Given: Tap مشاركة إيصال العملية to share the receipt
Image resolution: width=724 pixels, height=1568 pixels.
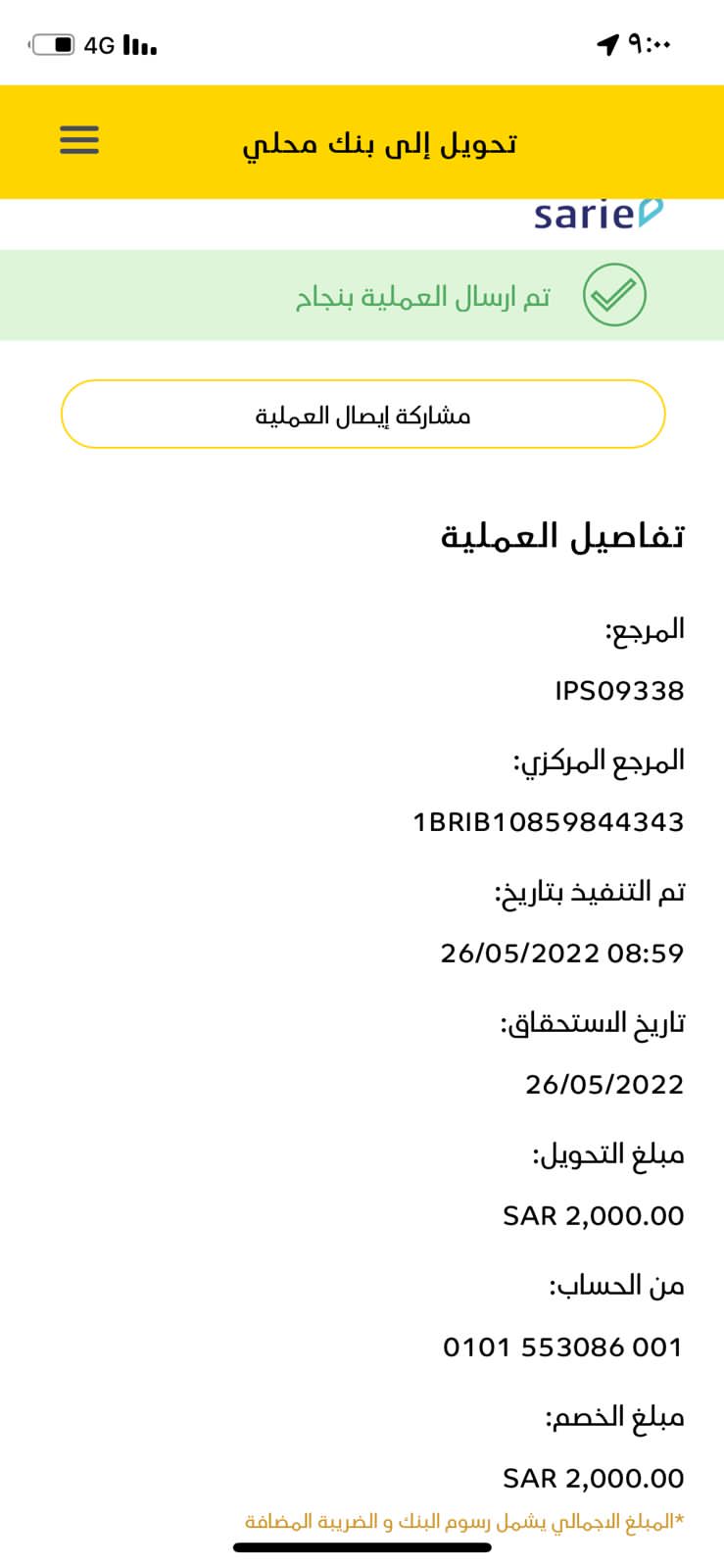Looking at the screenshot, I should 363,415.
